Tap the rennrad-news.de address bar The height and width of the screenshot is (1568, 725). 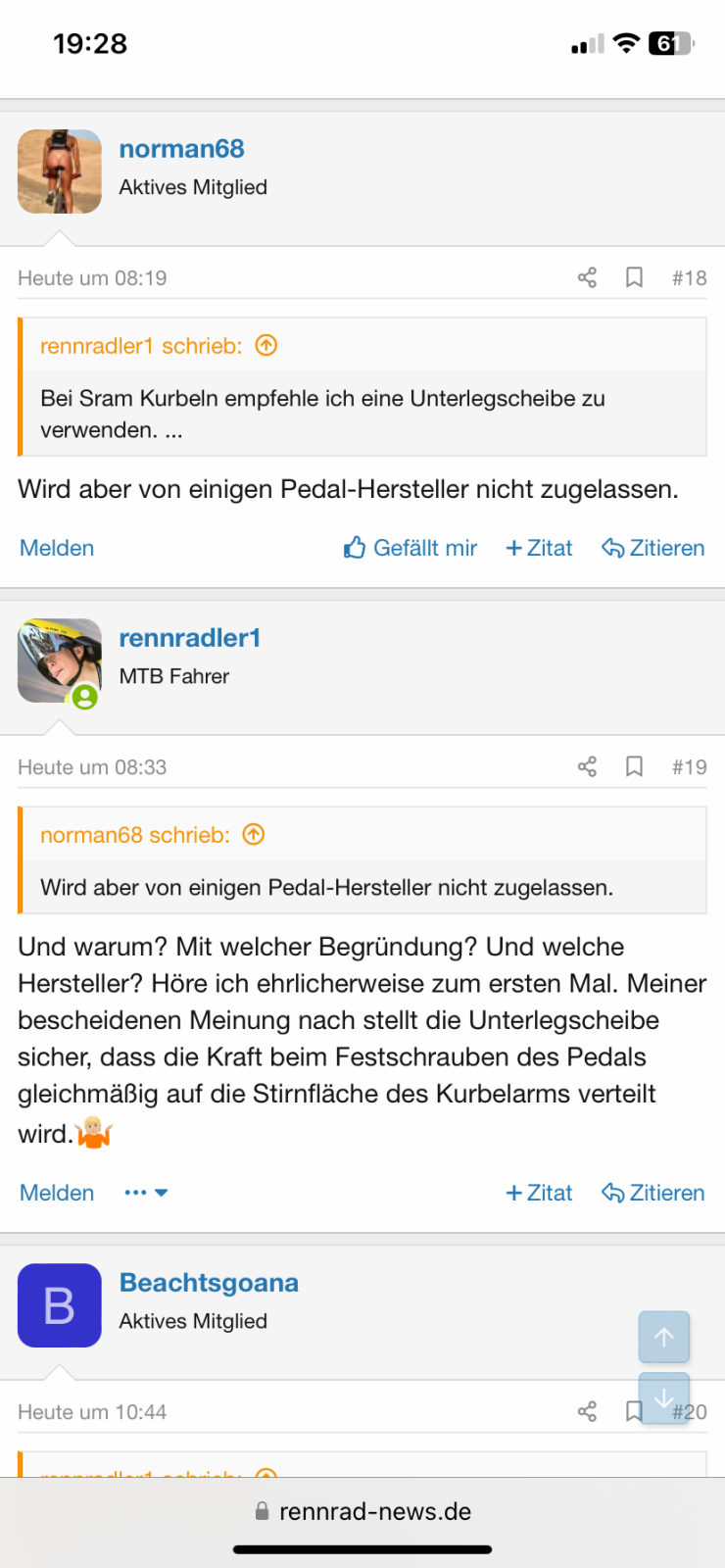click(362, 1511)
